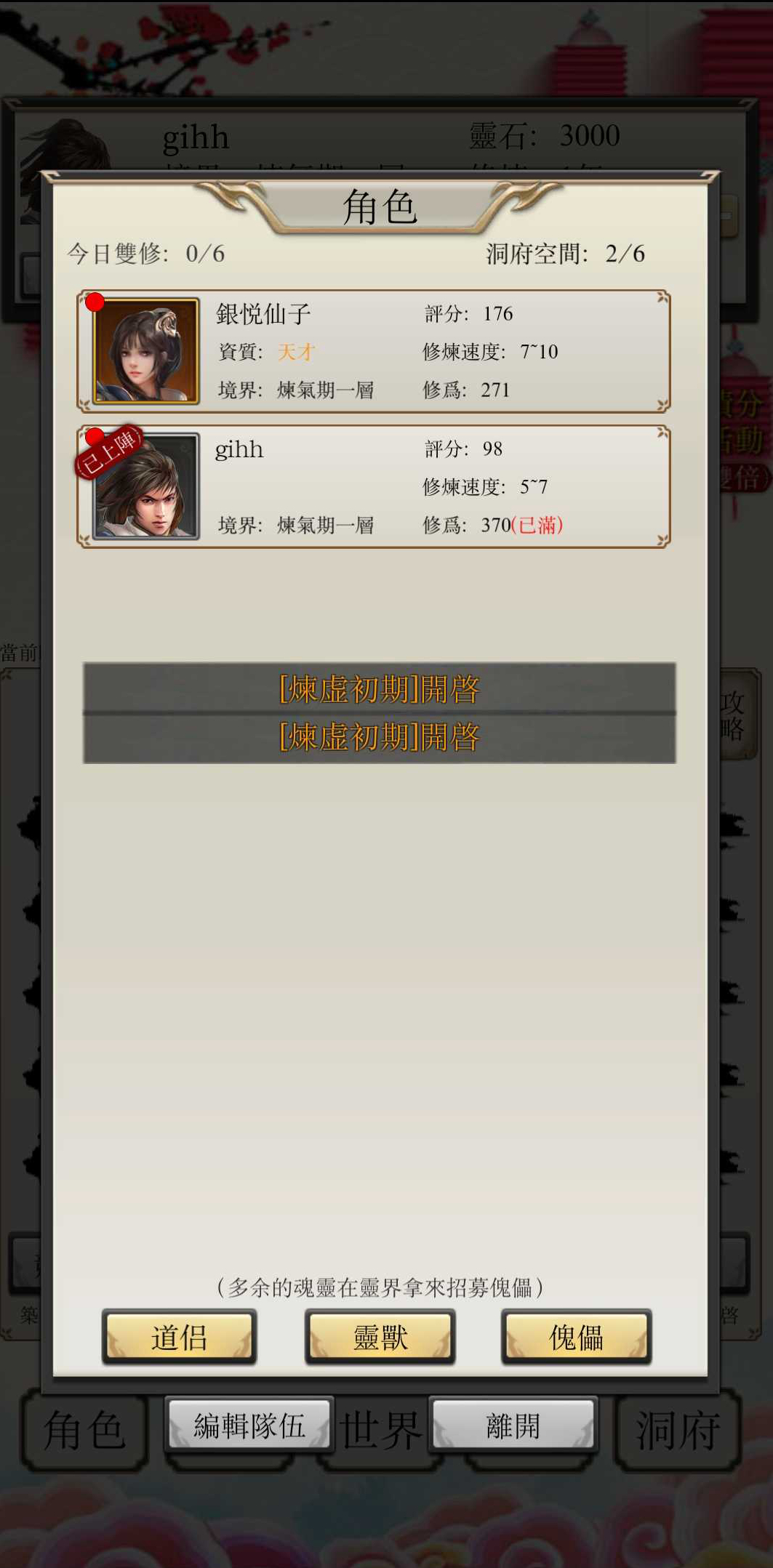The height and width of the screenshot is (1568, 773).
Task: Click the 今日雙修 0/6 progress counter
Action: point(144,254)
